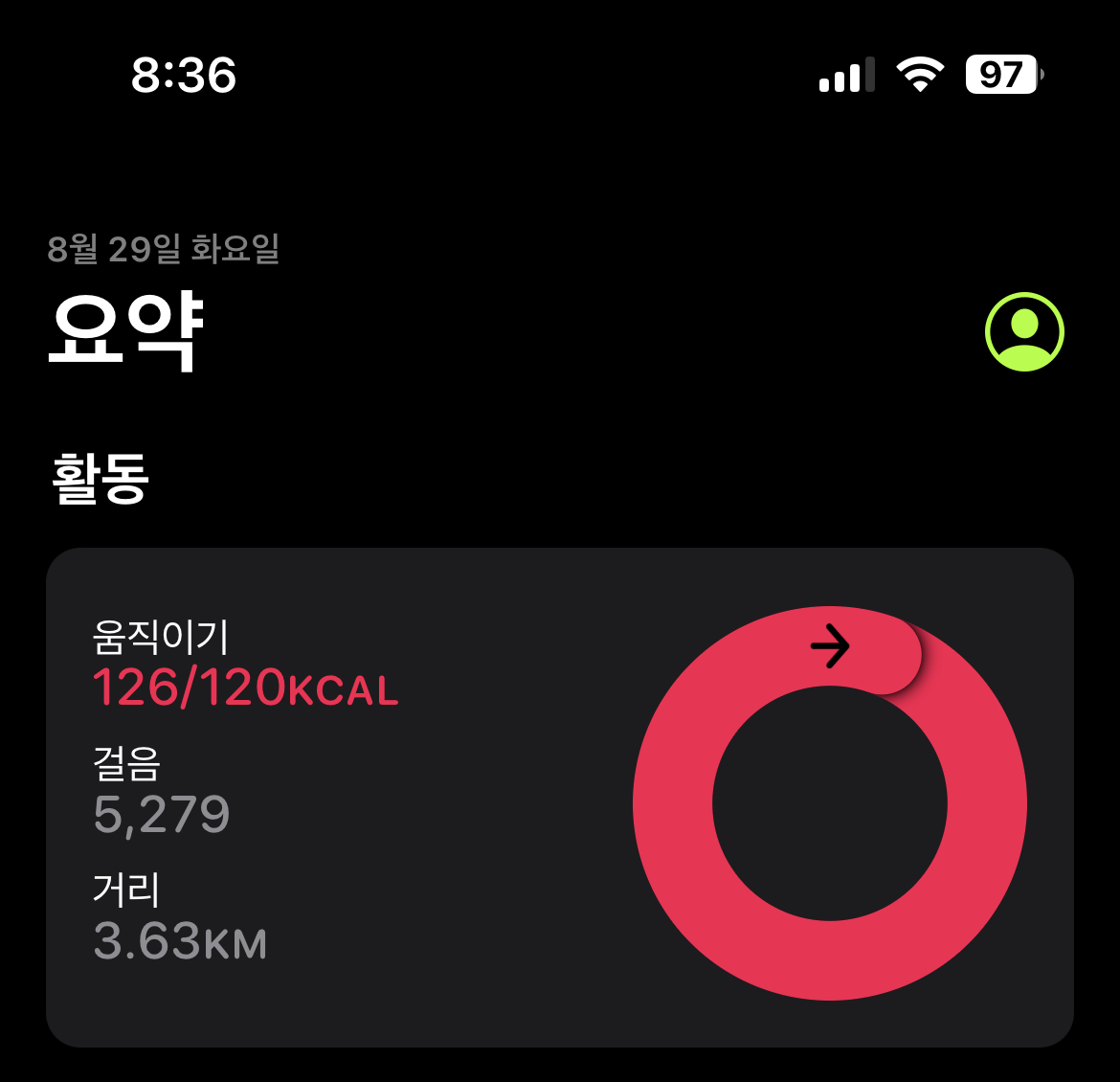Open the profile account icon

coord(1024,331)
